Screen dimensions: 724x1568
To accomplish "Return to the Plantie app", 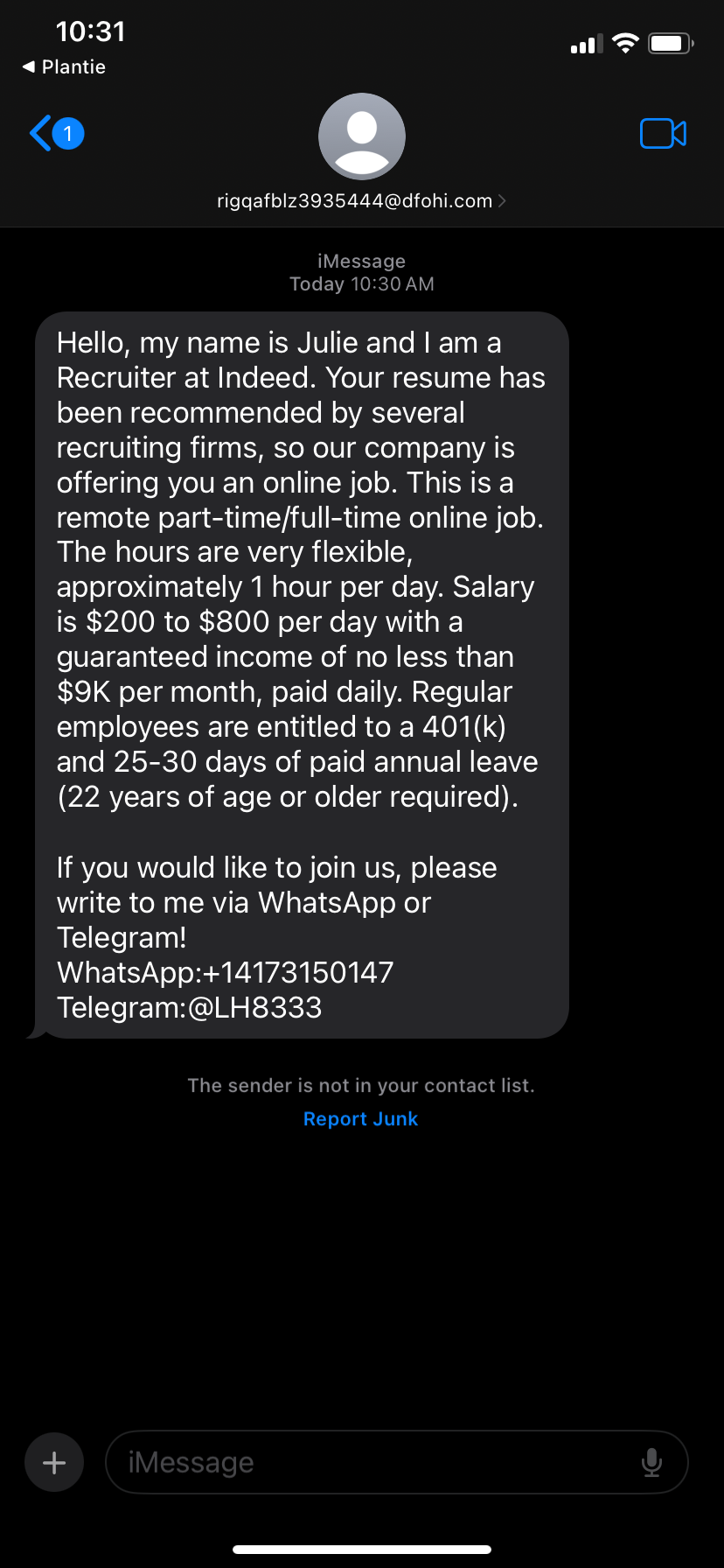I will (64, 67).
